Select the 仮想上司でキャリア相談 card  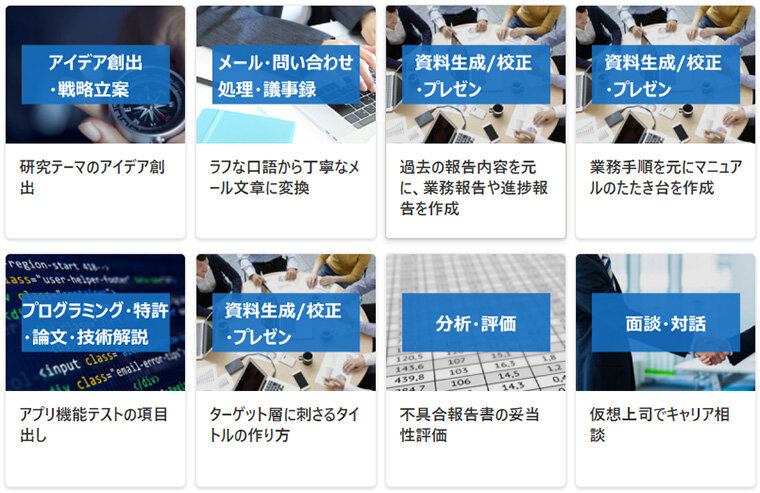coord(665,424)
